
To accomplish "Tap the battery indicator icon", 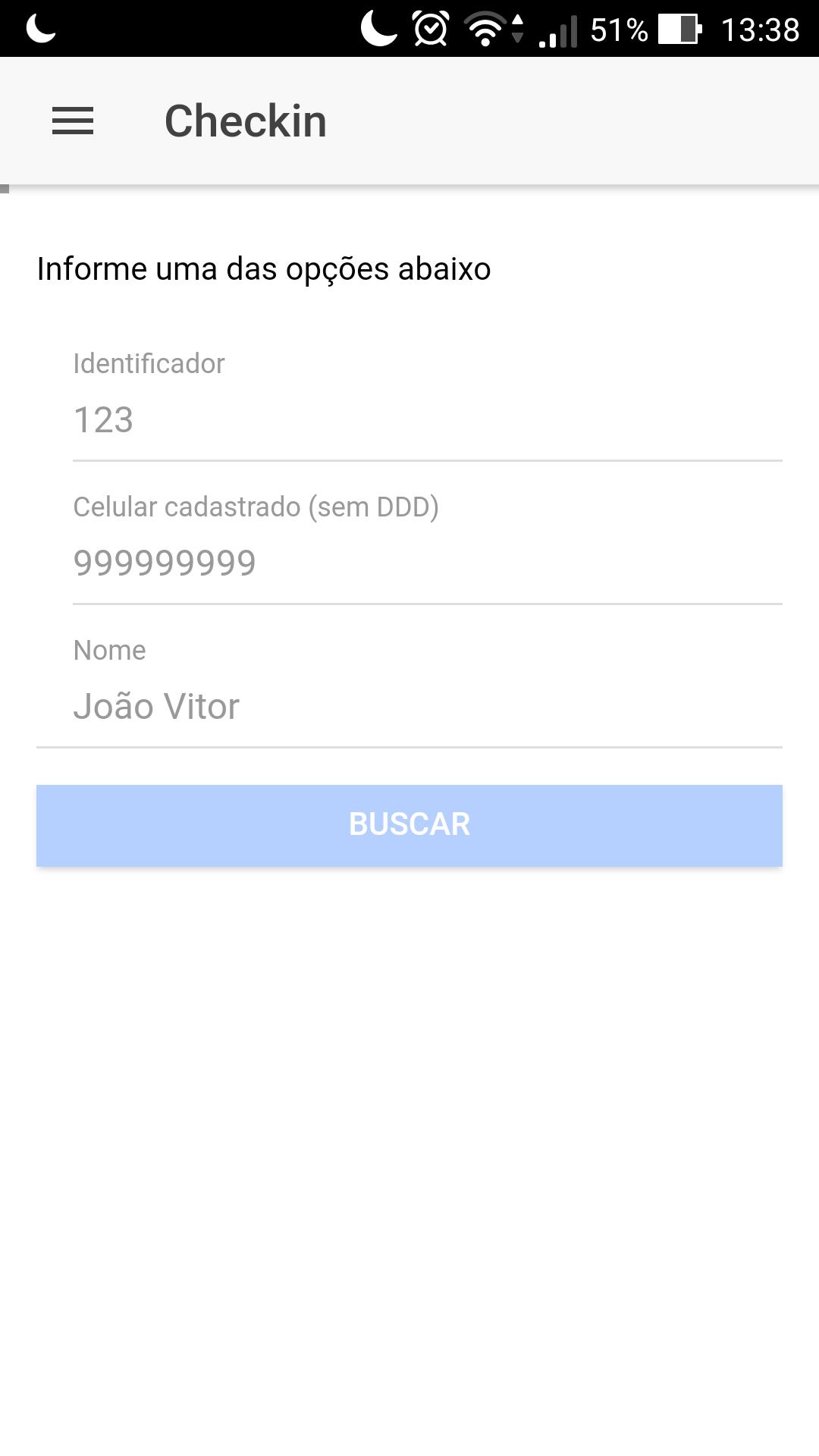I will 679,29.
